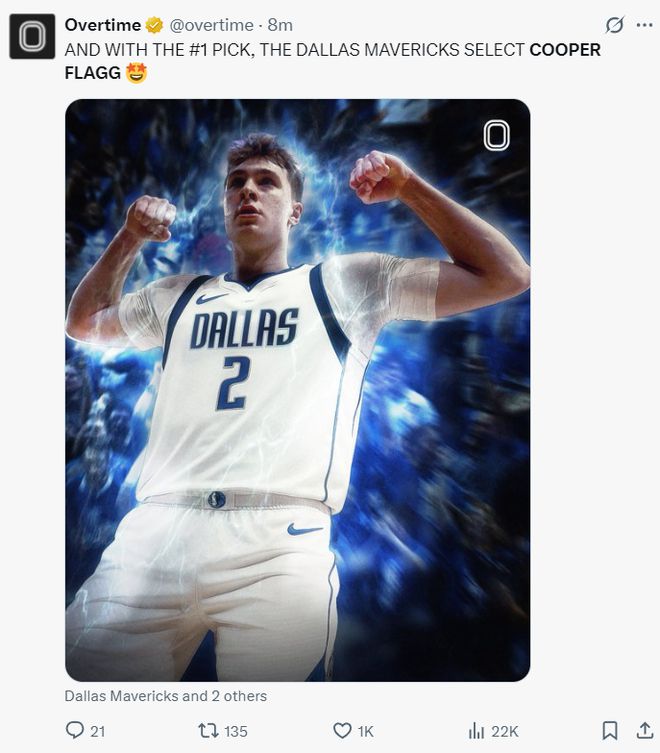Image resolution: width=660 pixels, height=753 pixels.
Task: Bookmark the Overtime post
Action: (610, 731)
